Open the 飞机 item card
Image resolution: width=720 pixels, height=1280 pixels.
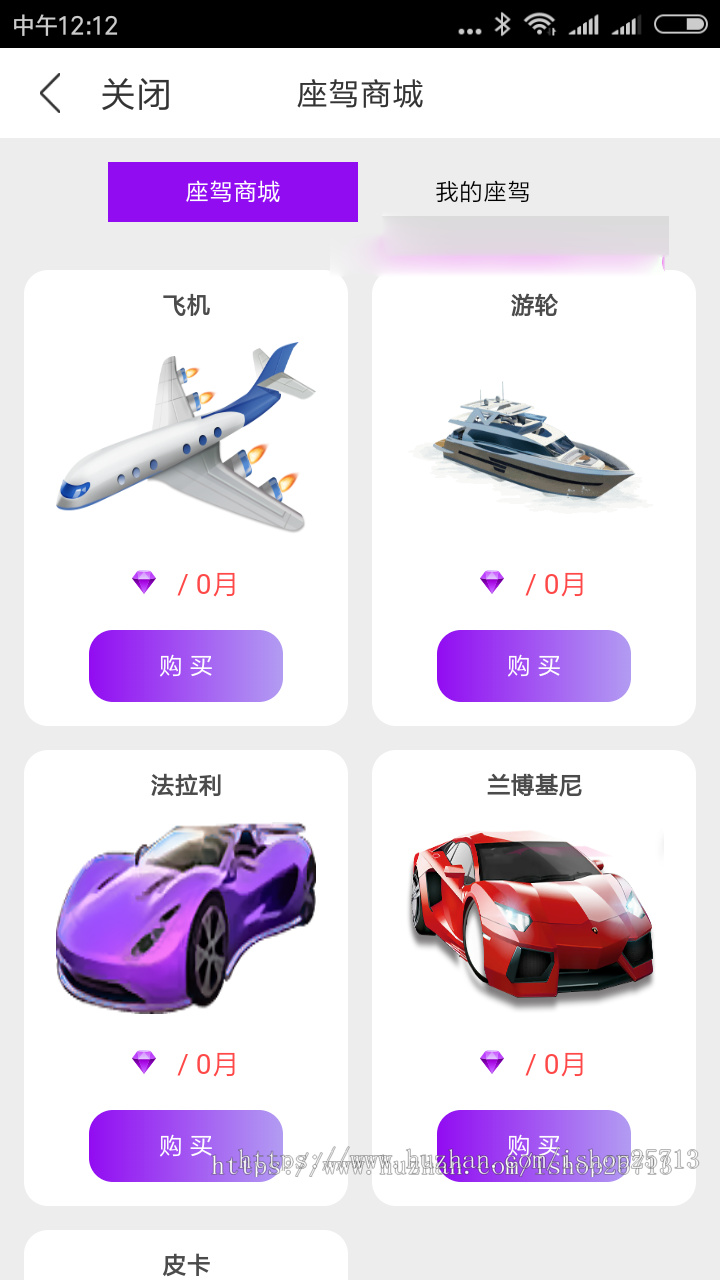[186, 440]
